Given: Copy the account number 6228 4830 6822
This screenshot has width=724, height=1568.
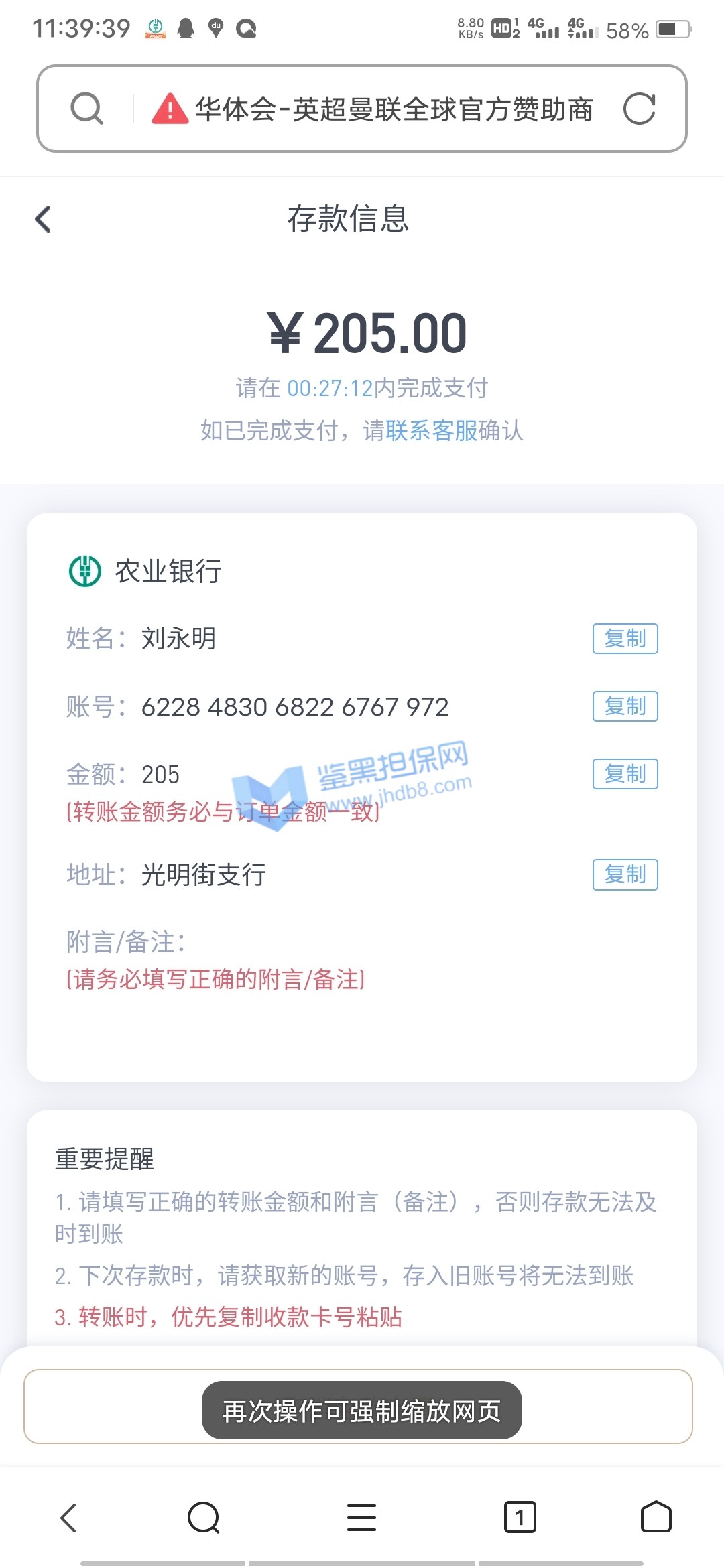Looking at the screenshot, I should point(625,706).
